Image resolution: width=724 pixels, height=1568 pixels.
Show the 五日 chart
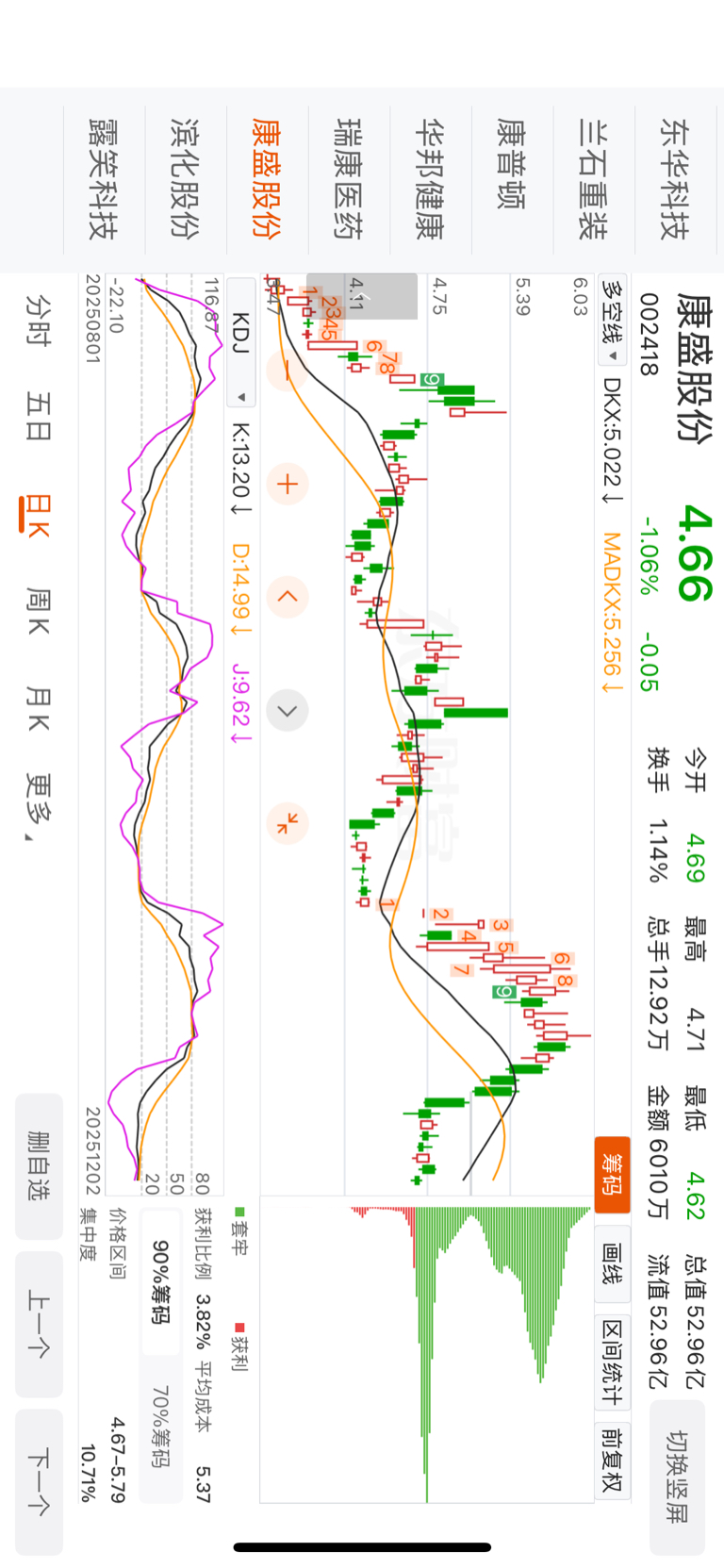[38, 418]
